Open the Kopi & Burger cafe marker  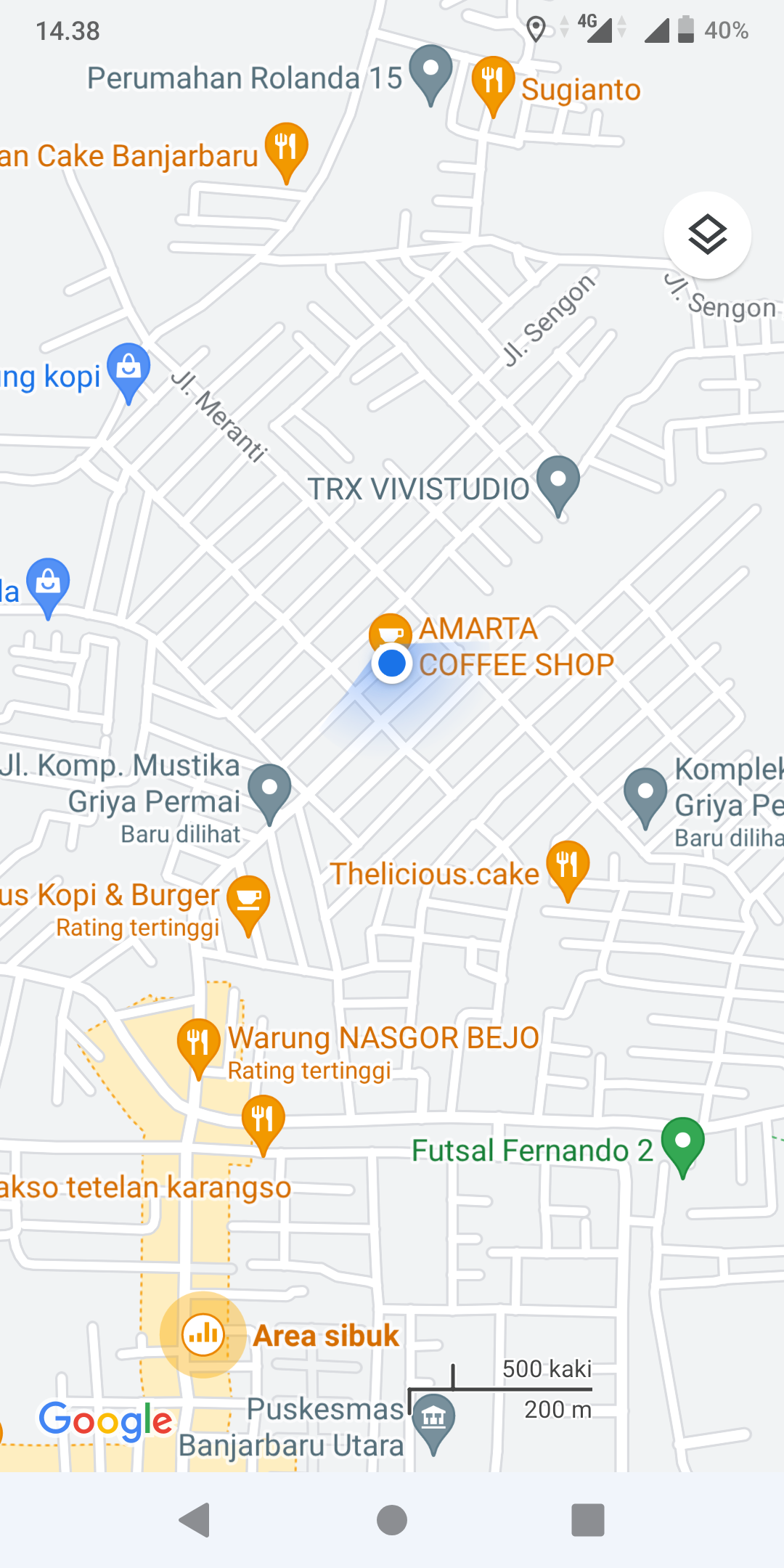[248, 902]
